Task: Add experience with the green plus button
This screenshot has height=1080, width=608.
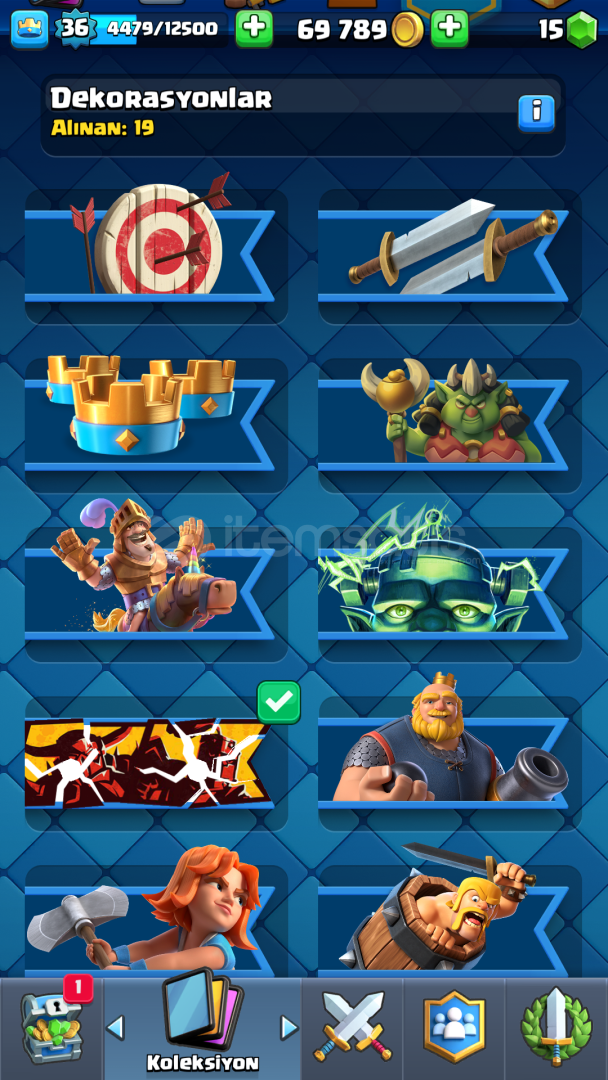Action: tap(254, 28)
